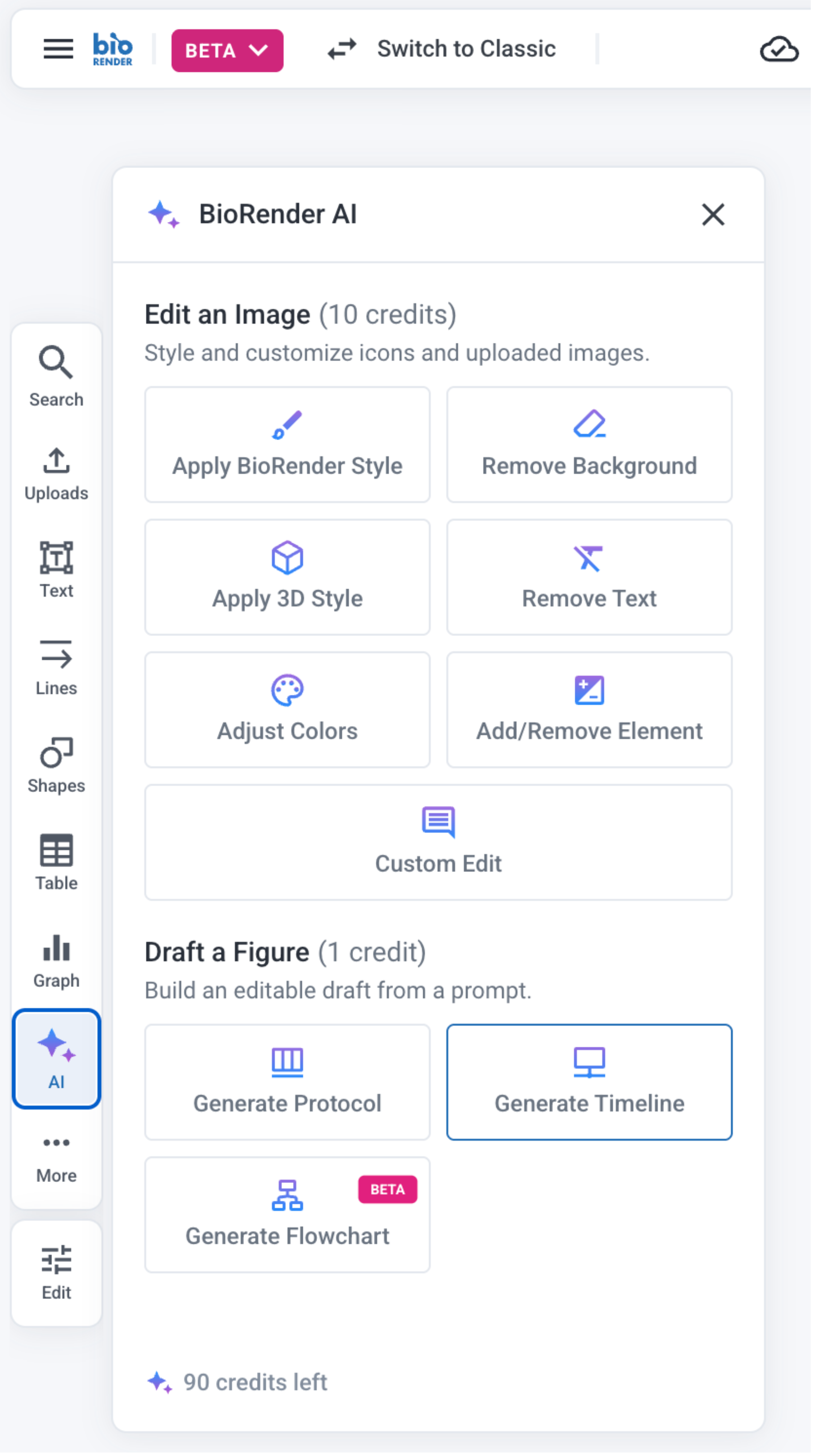Image resolution: width=816 pixels, height=1456 pixels.
Task: Expand the BETA dropdown
Action: click(227, 51)
